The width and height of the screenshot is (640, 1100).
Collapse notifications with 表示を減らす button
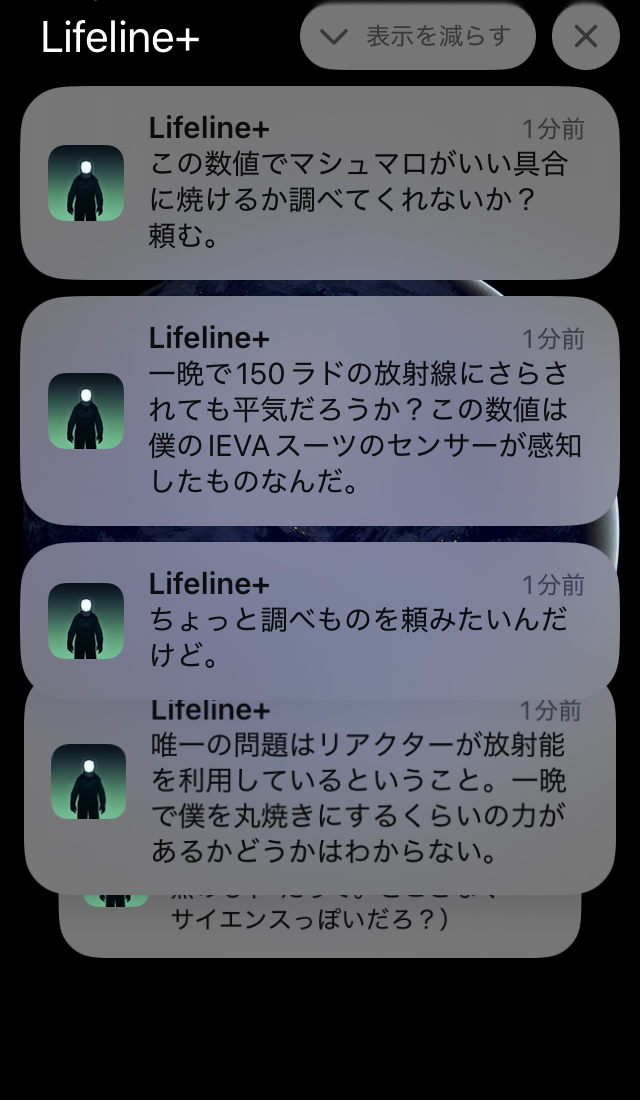417,37
